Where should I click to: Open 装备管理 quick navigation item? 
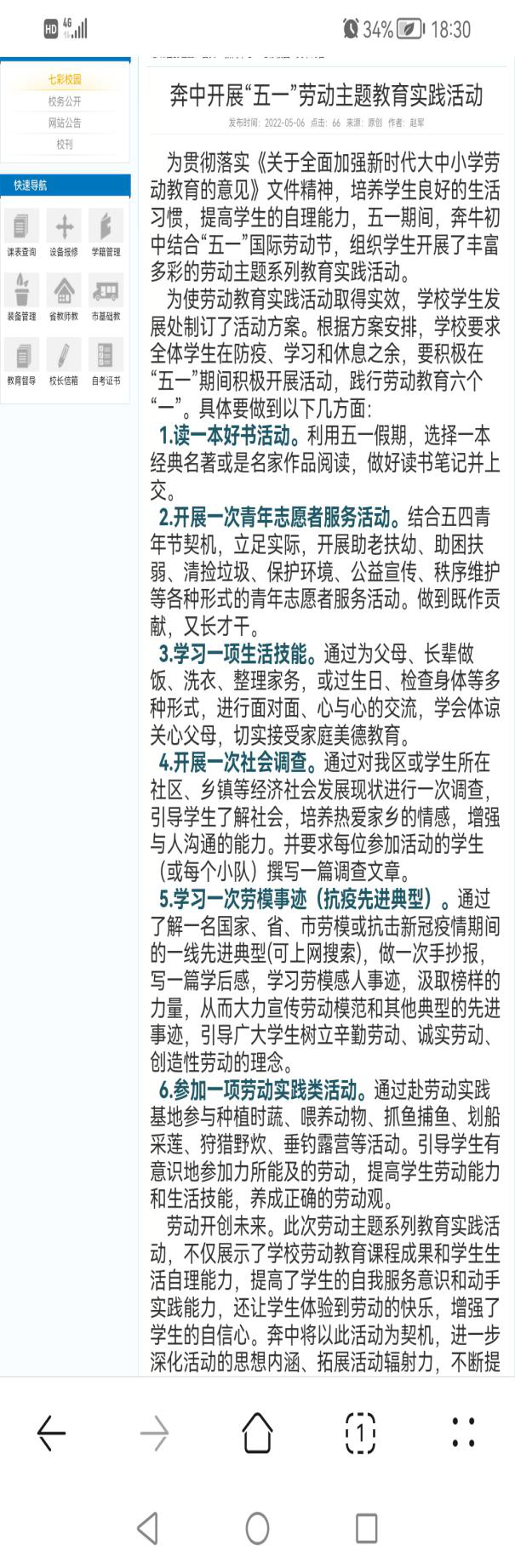click(x=21, y=296)
